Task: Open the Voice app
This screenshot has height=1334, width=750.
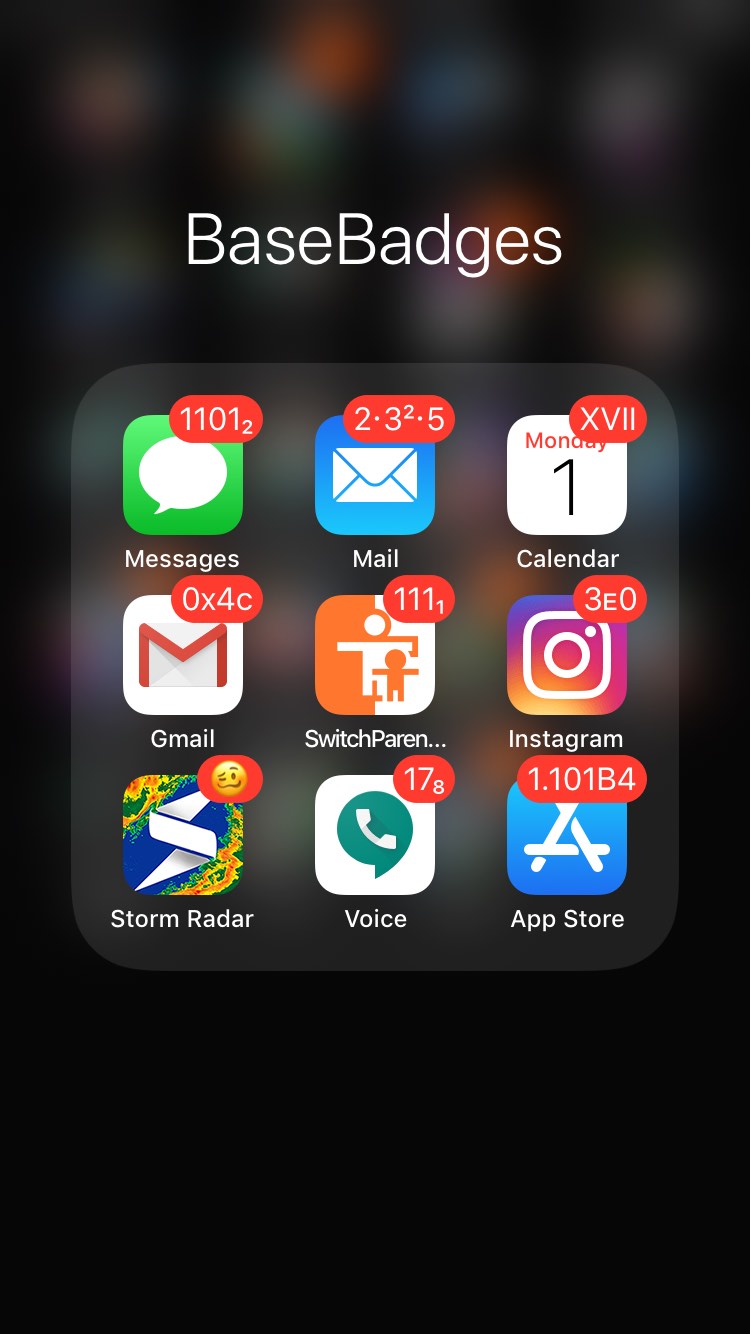Action: tap(375, 835)
